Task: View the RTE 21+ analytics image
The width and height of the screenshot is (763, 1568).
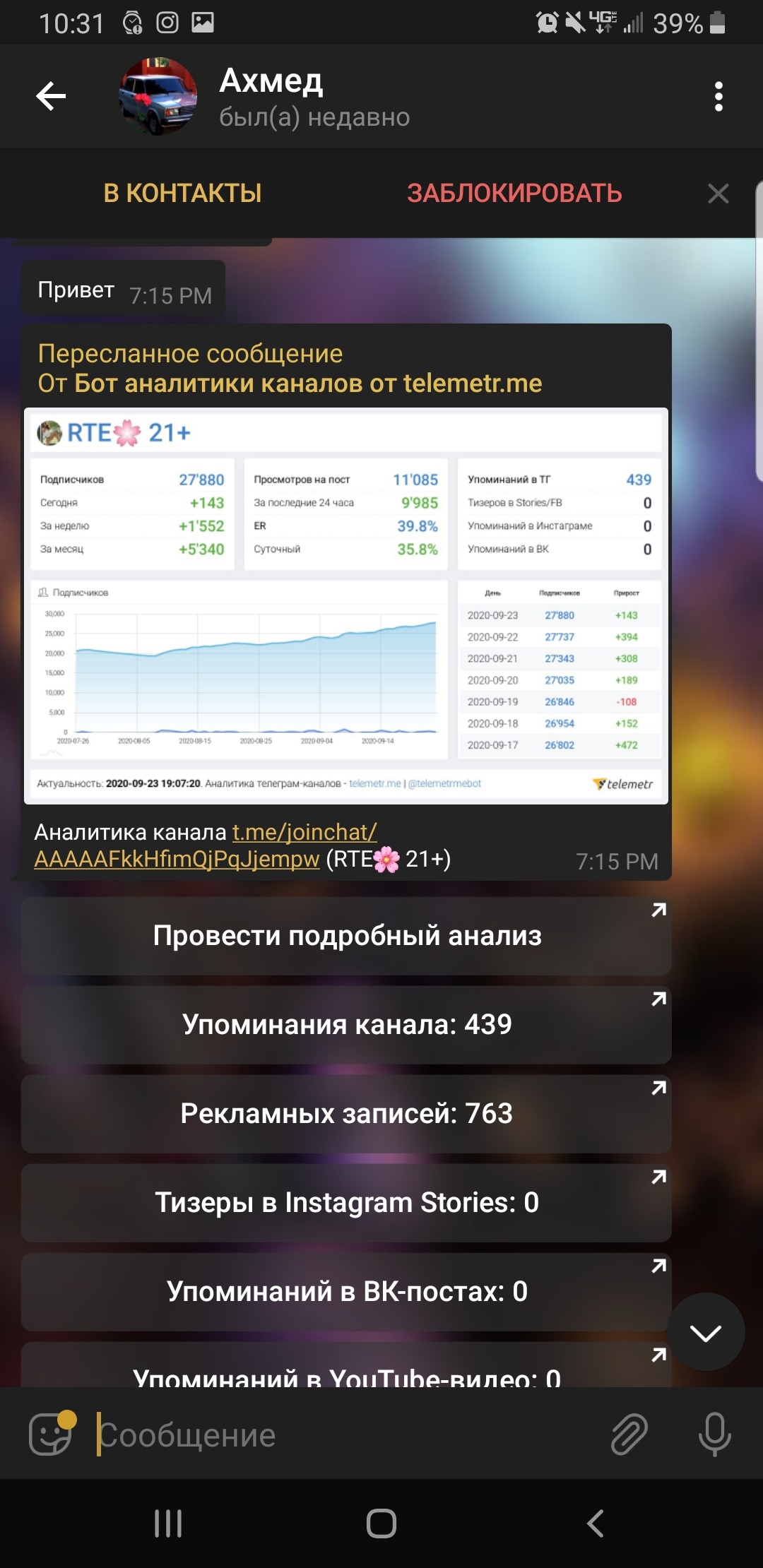Action: pyautogui.click(x=346, y=606)
